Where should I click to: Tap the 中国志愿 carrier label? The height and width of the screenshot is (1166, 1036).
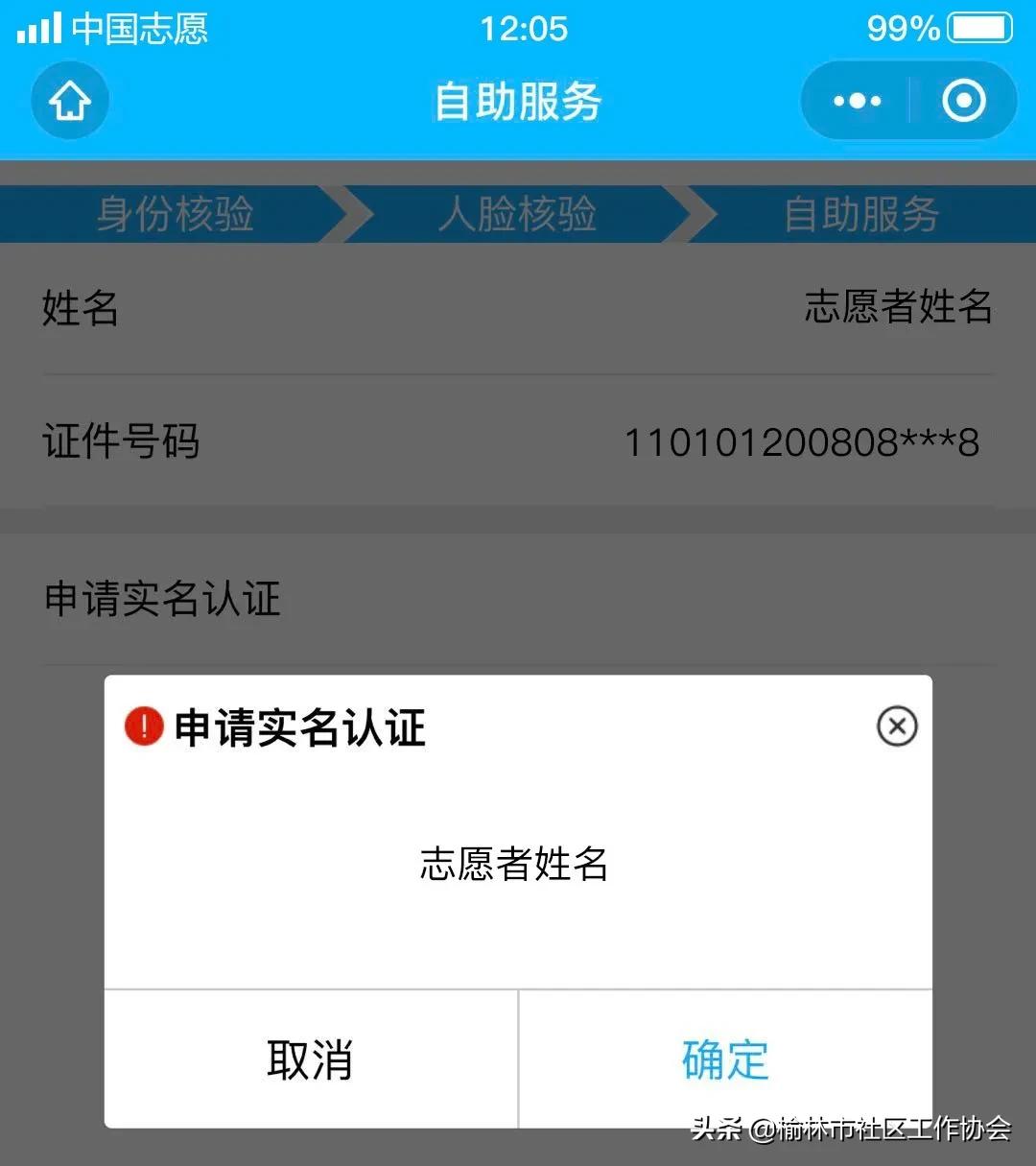144,30
